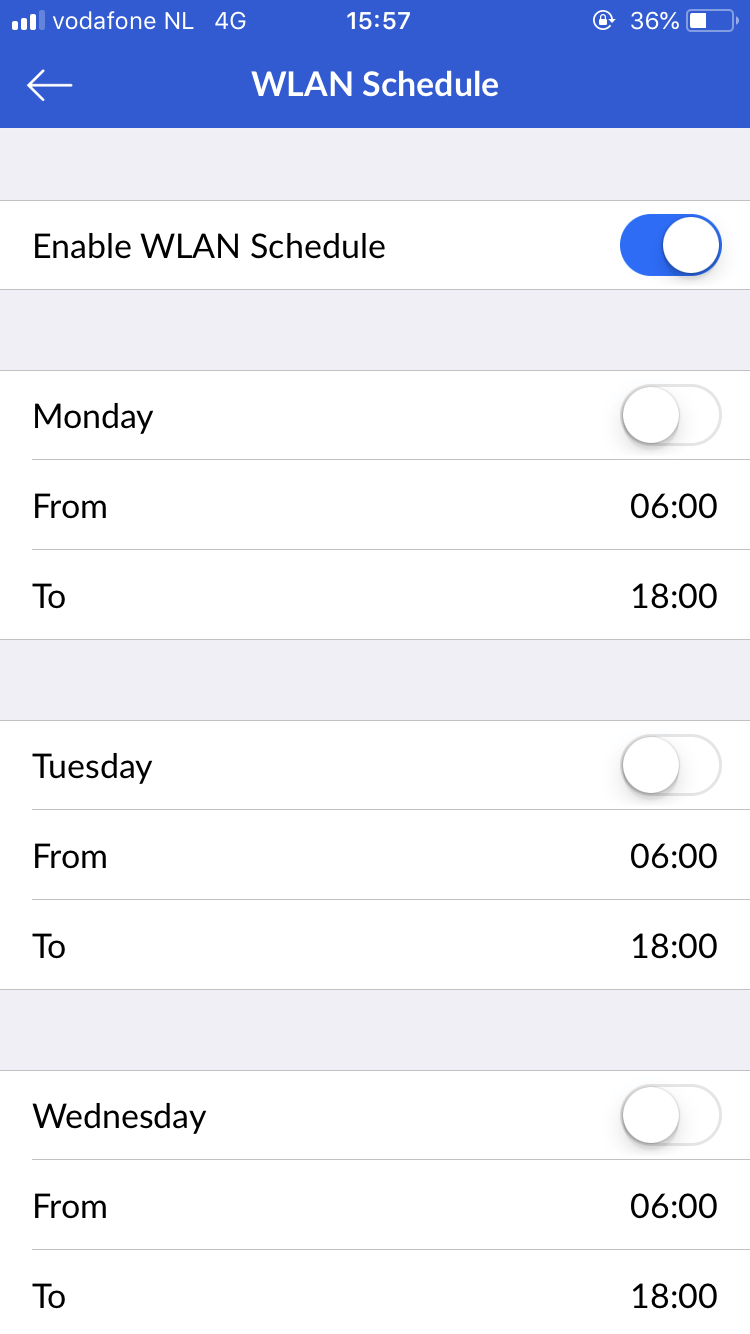Go back using the arrow icon
The height and width of the screenshot is (1334, 750).
click(x=49, y=86)
